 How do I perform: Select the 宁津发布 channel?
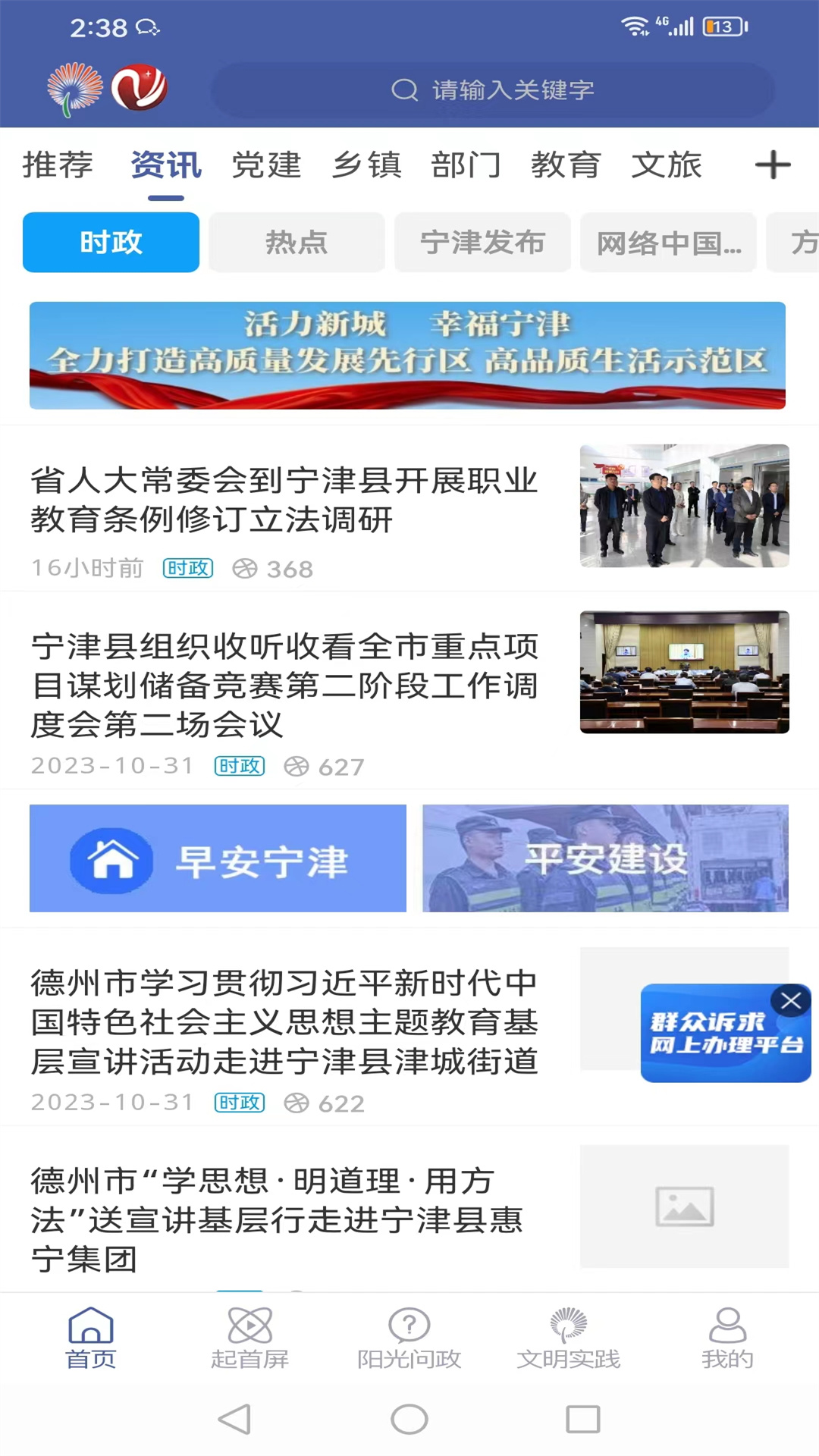point(482,242)
